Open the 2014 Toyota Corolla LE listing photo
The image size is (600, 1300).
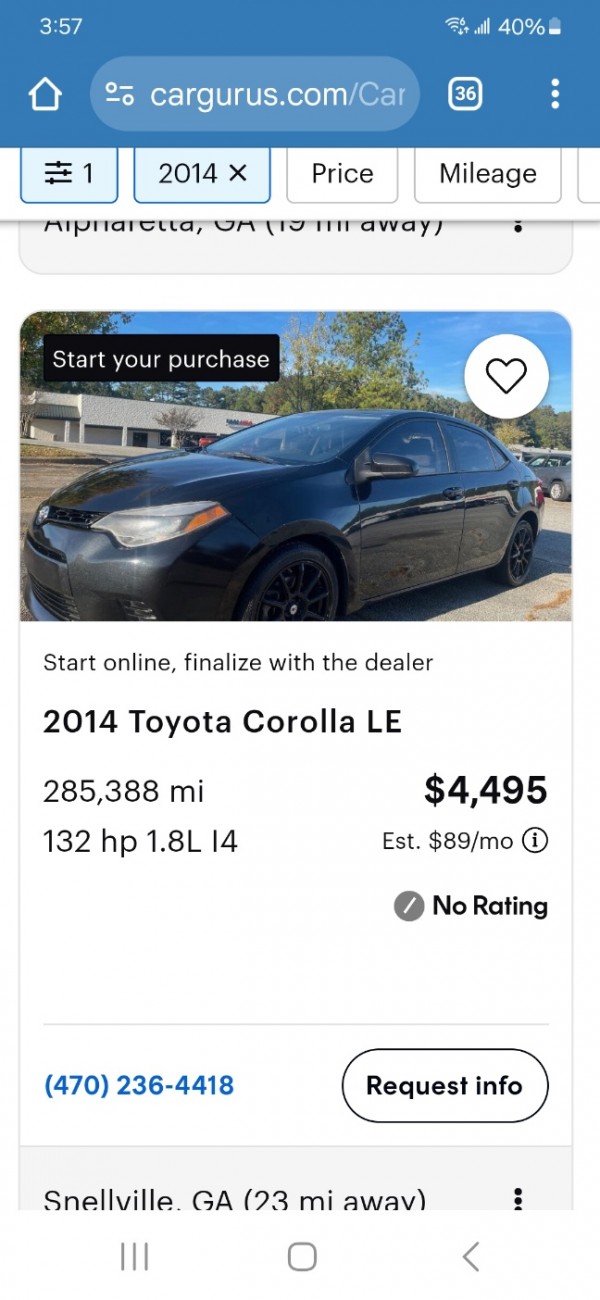coord(295,500)
